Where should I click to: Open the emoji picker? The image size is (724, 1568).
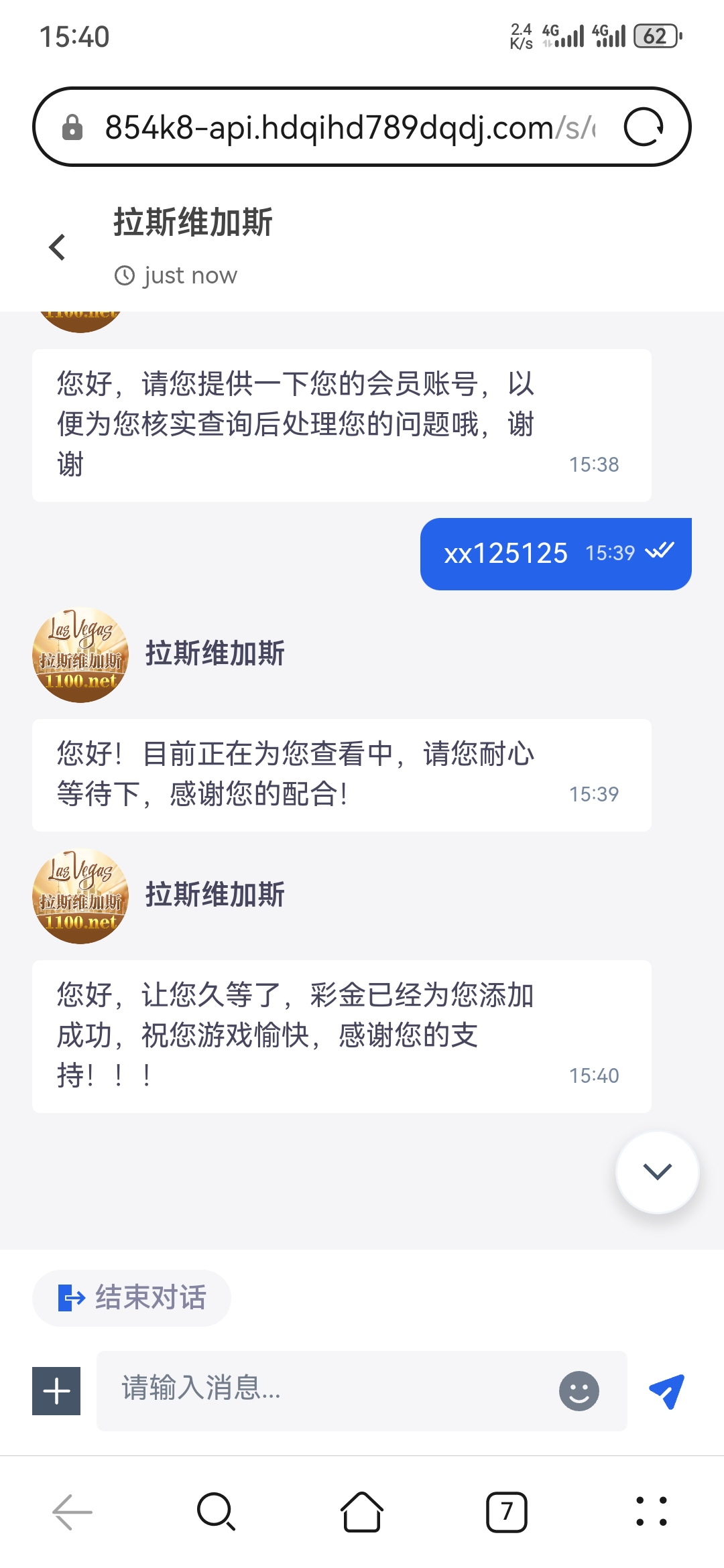(579, 1391)
